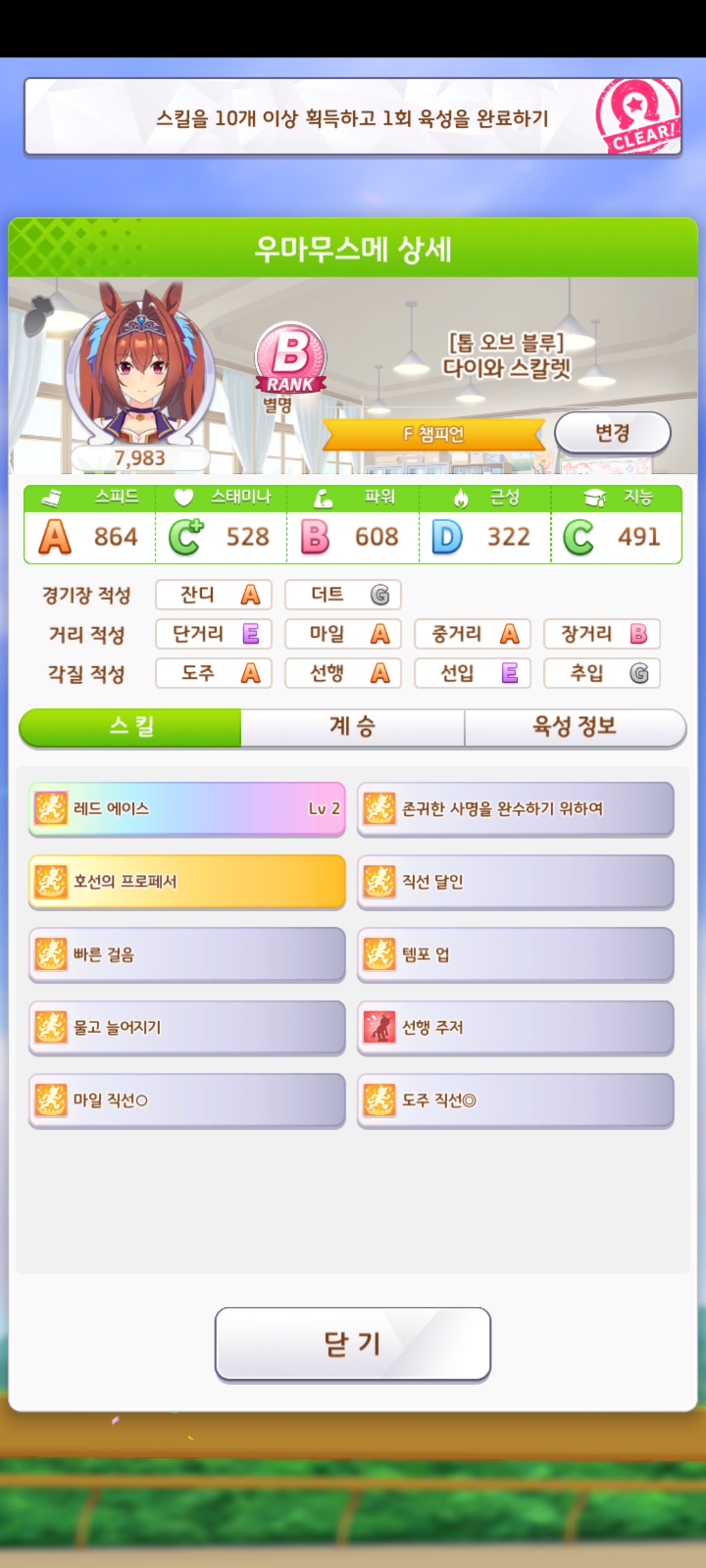Screen dimensions: 706x1568
Task: View the 호선의 프로페서 skill info
Action: 187,881
